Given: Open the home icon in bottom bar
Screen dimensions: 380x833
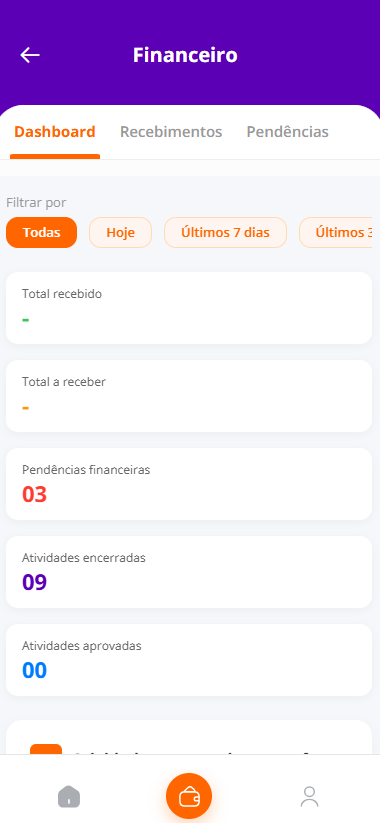Looking at the screenshot, I should (x=69, y=797).
